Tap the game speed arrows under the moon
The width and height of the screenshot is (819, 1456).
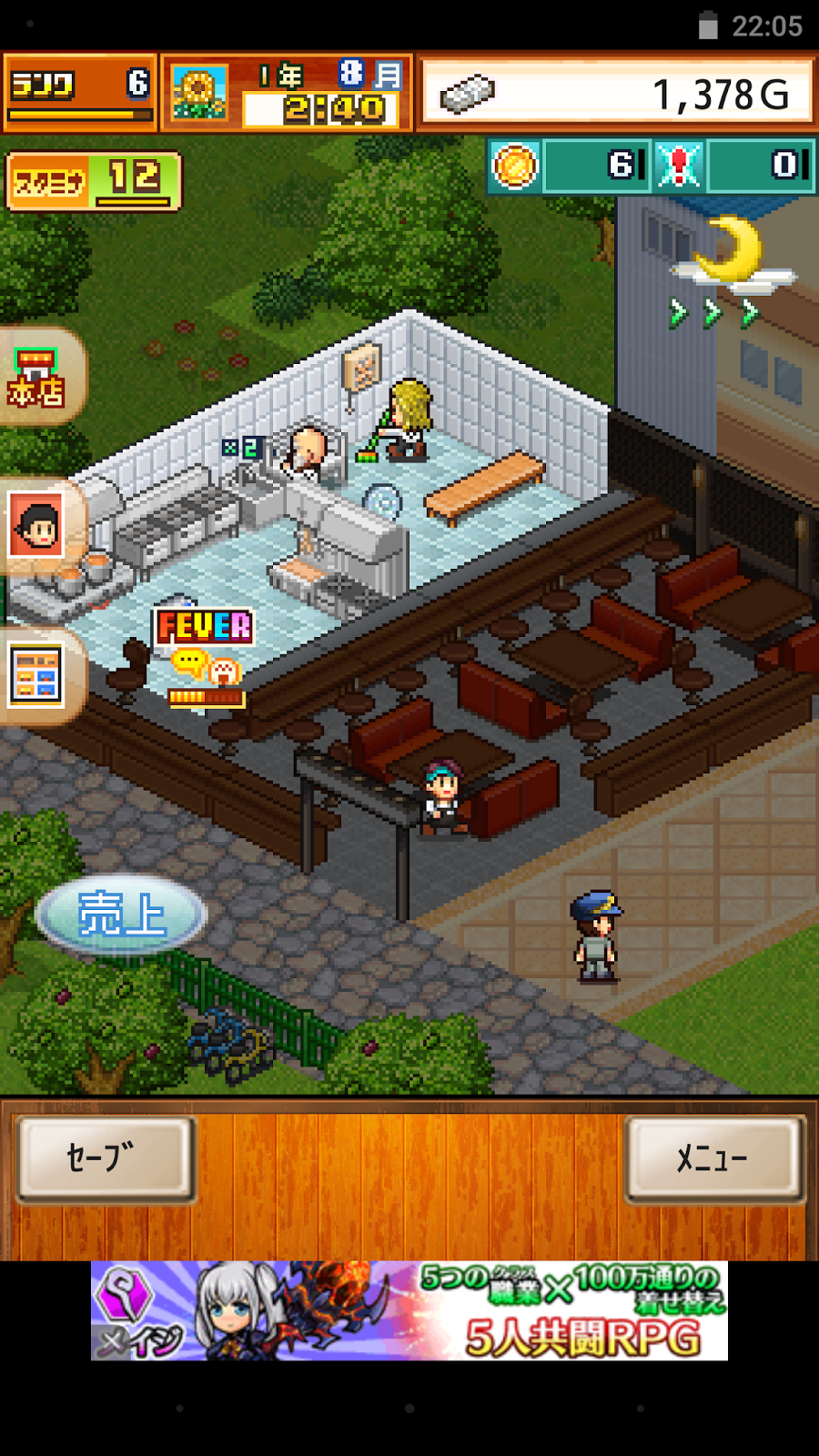[x=713, y=313]
